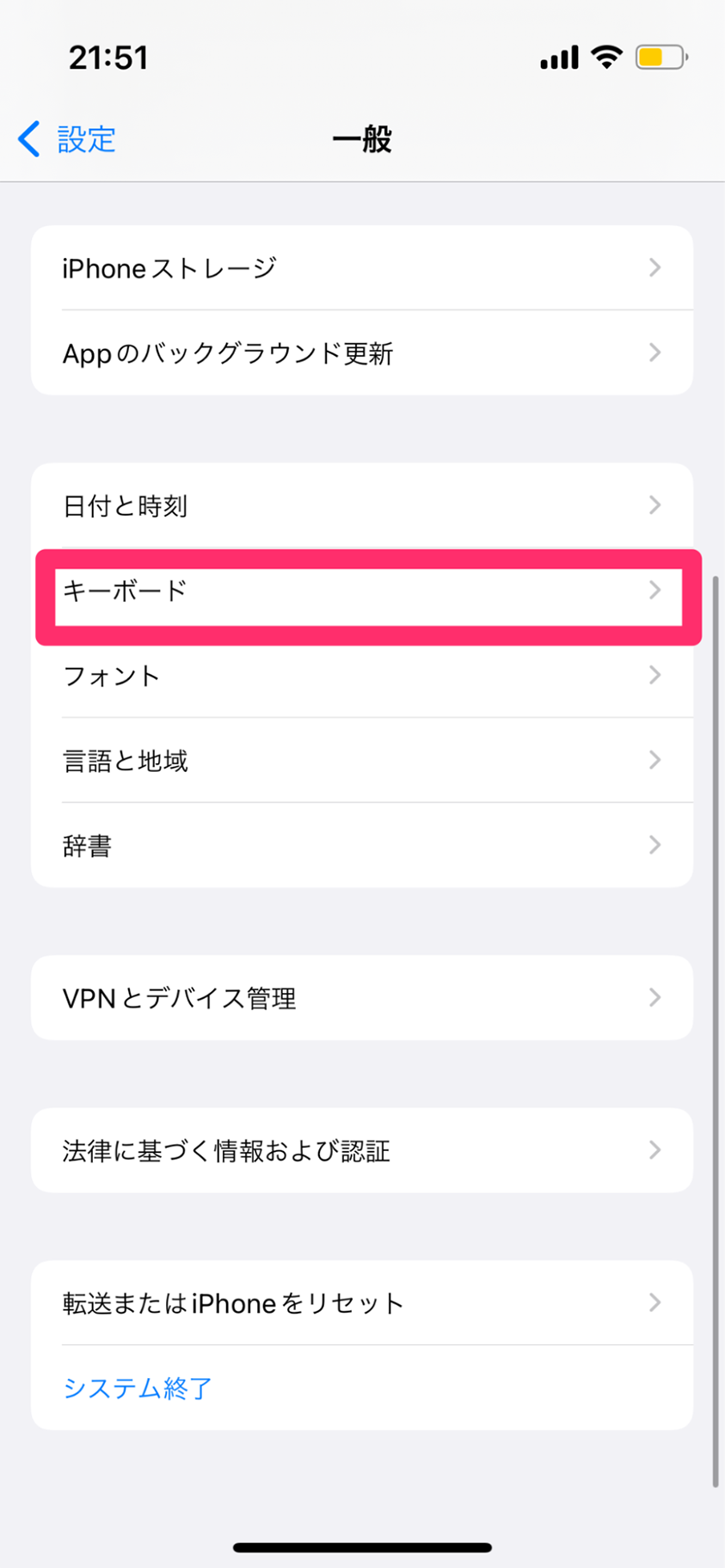Go back to 設定

[67, 139]
